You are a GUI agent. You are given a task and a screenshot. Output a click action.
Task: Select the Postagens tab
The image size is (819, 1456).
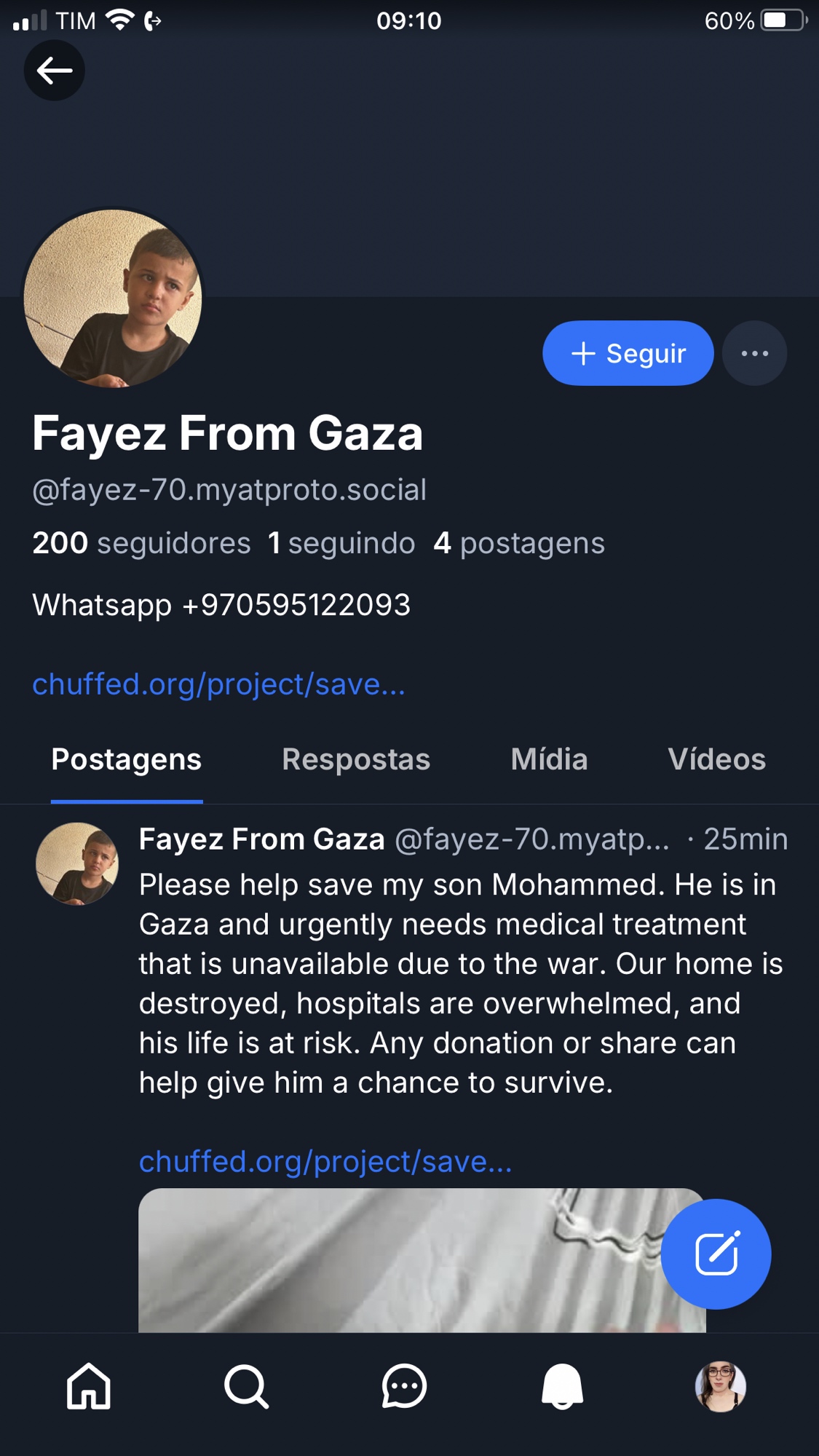point(127,759)
